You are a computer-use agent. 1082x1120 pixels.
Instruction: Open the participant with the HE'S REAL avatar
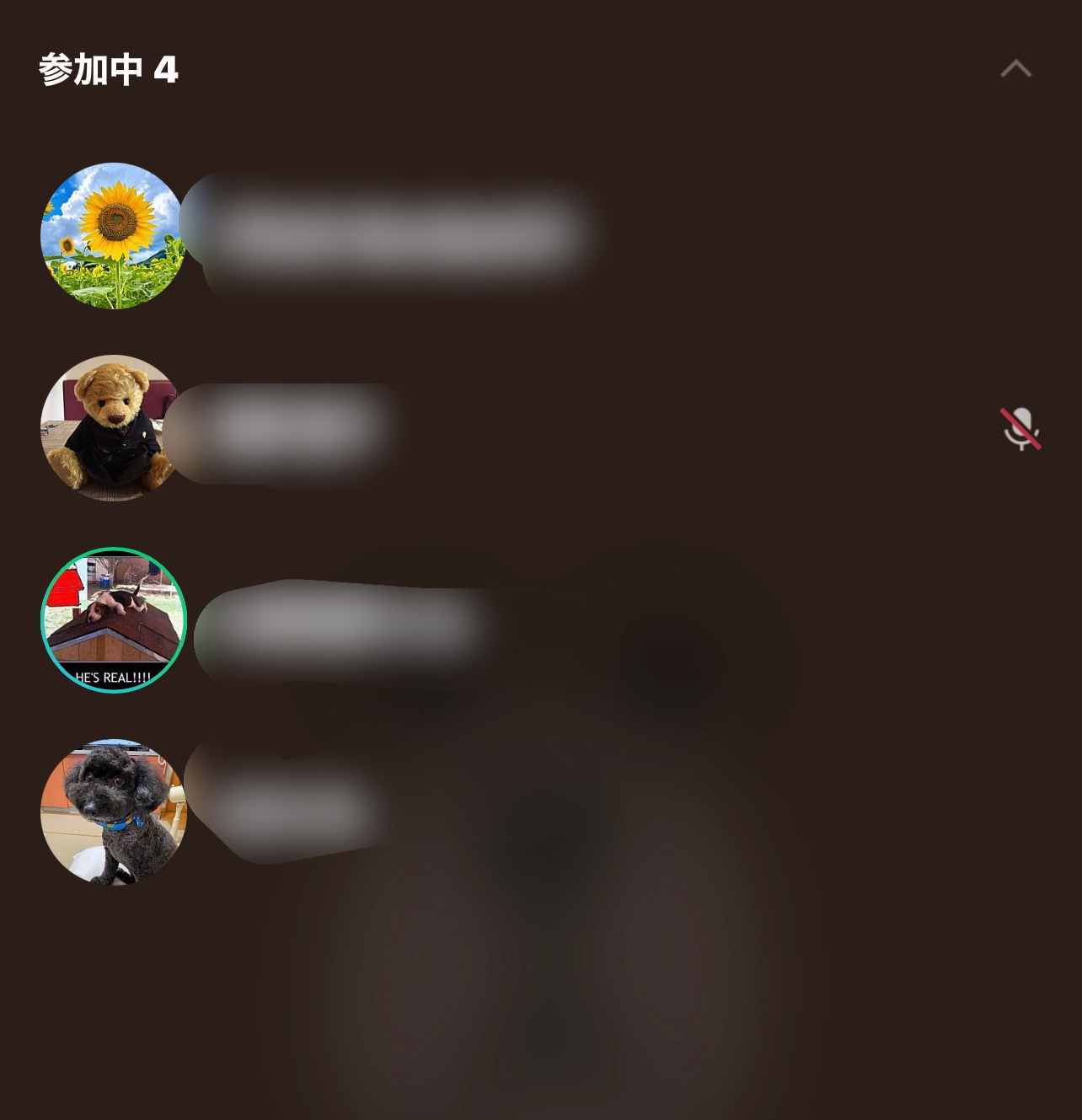114,620
